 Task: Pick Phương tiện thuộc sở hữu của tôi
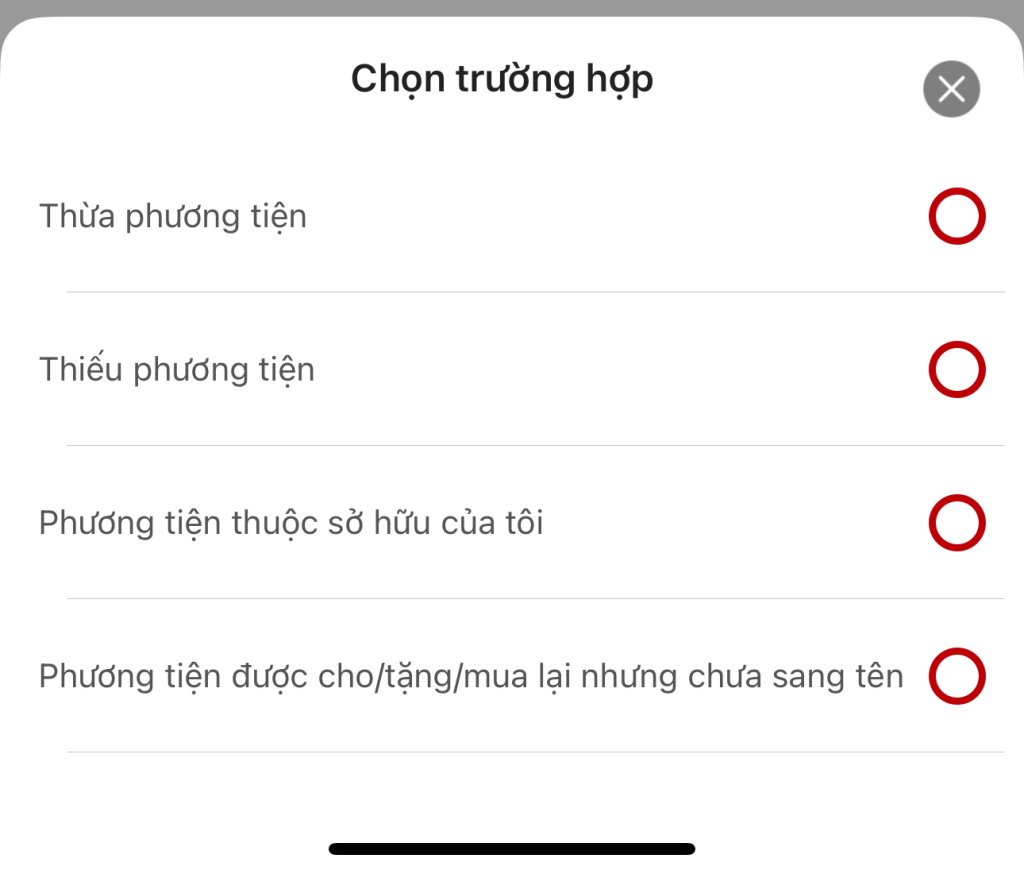pos(956,523)
